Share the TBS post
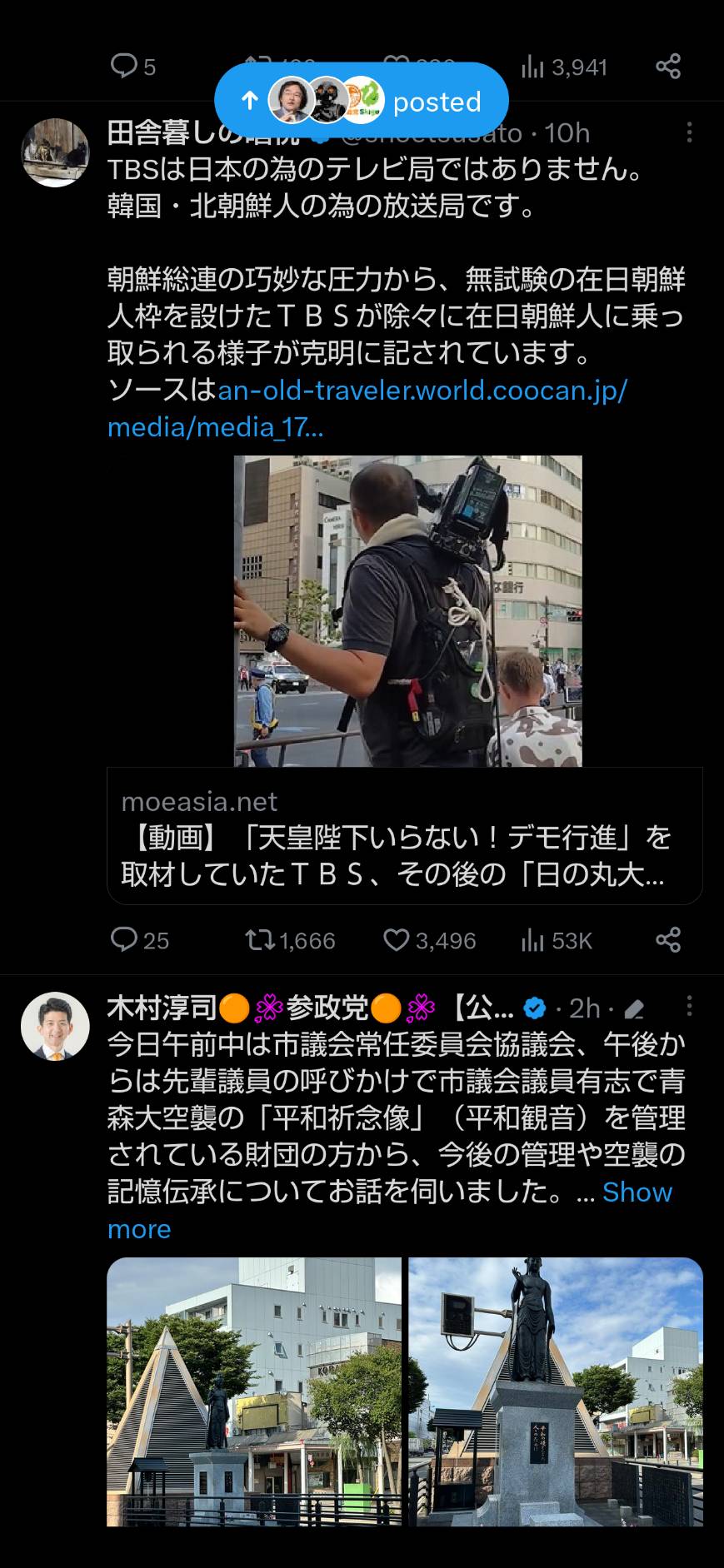 pyautogui.click(x=668, y=940)
